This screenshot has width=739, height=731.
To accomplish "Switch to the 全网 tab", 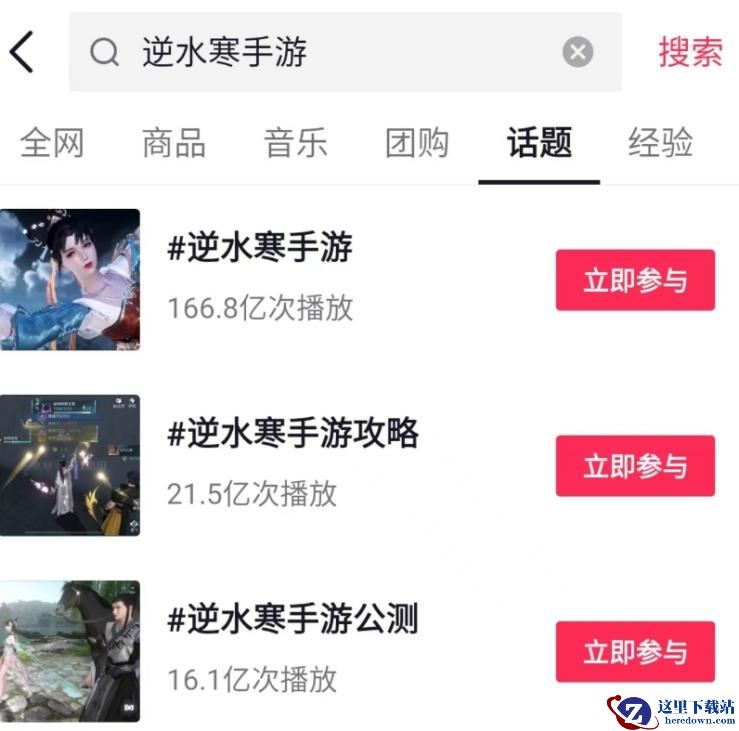I will tap(52, 143).
